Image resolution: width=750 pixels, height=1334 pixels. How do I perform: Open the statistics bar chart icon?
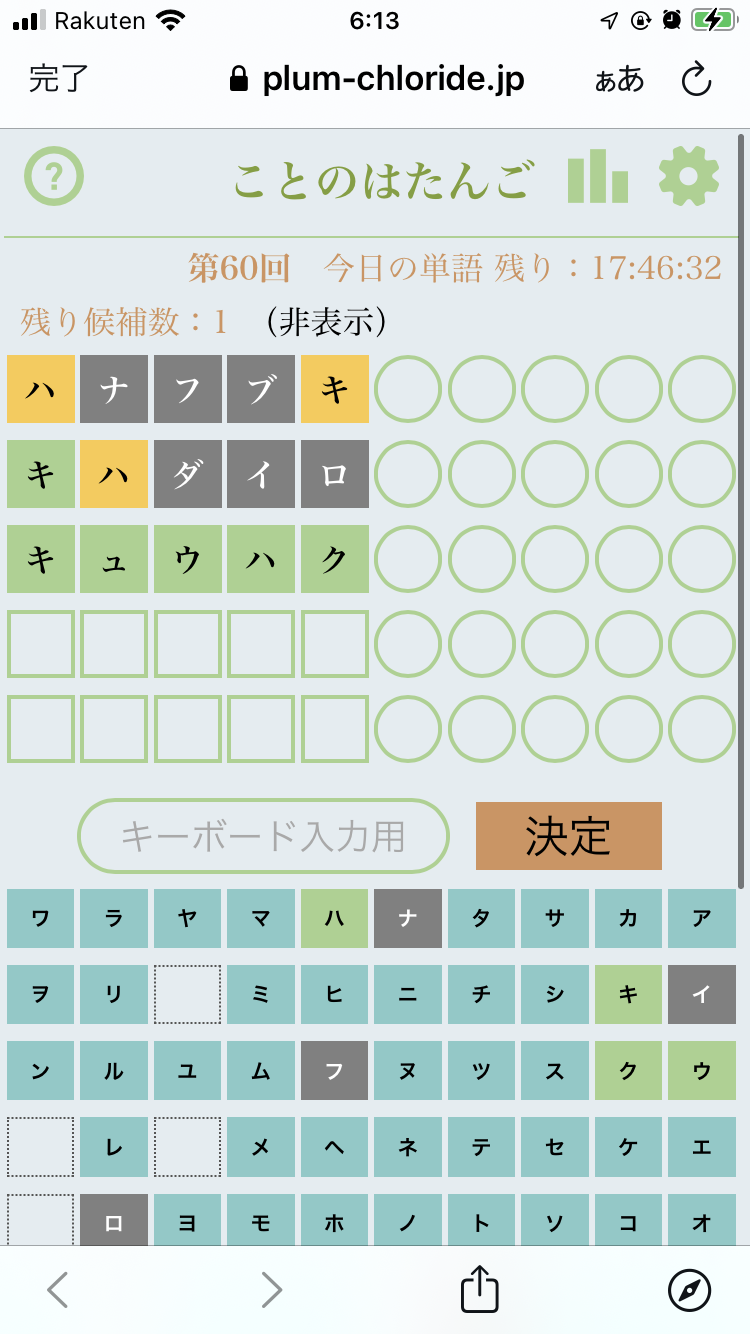click(597, 177)
